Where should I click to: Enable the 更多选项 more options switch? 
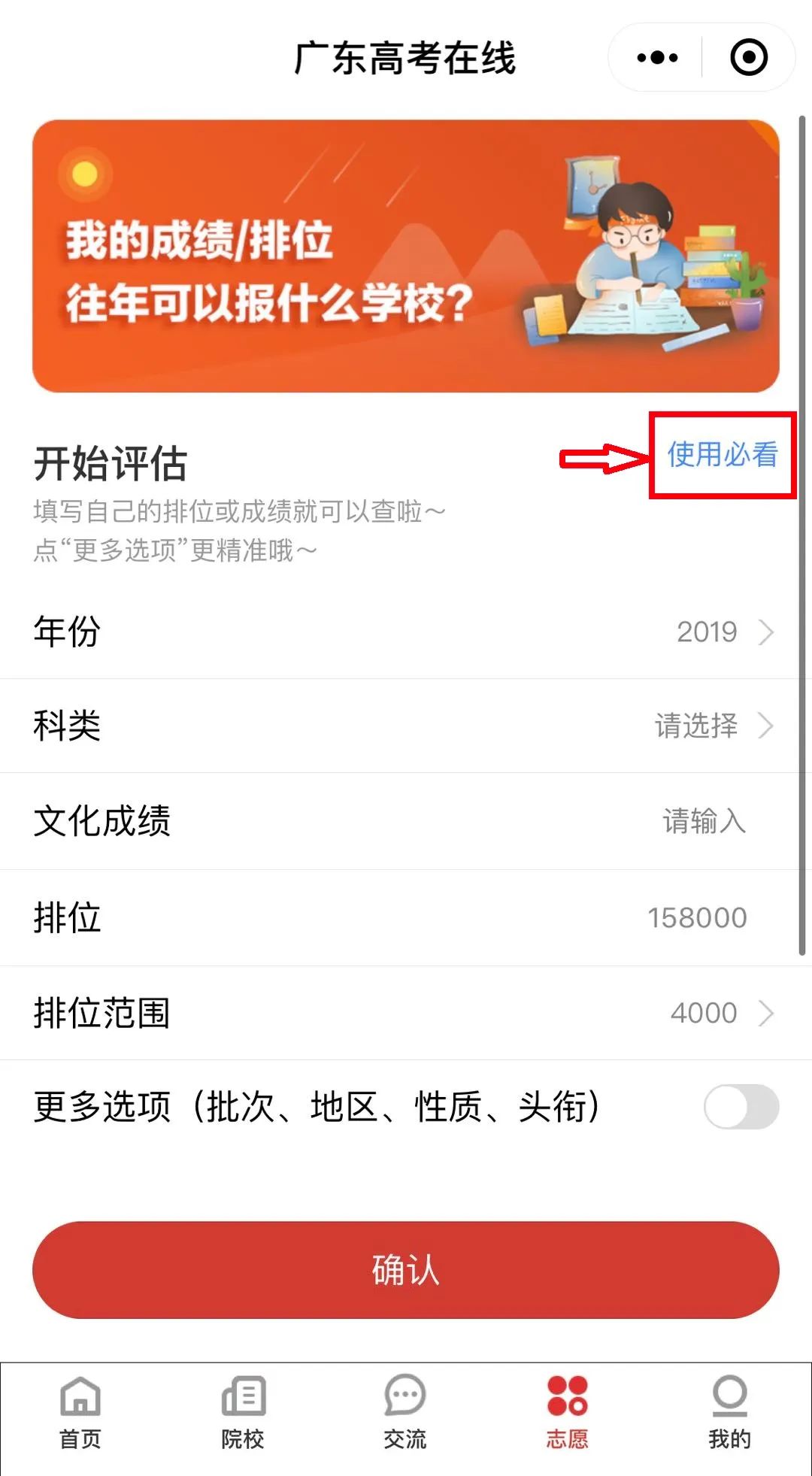point(741,1107)
